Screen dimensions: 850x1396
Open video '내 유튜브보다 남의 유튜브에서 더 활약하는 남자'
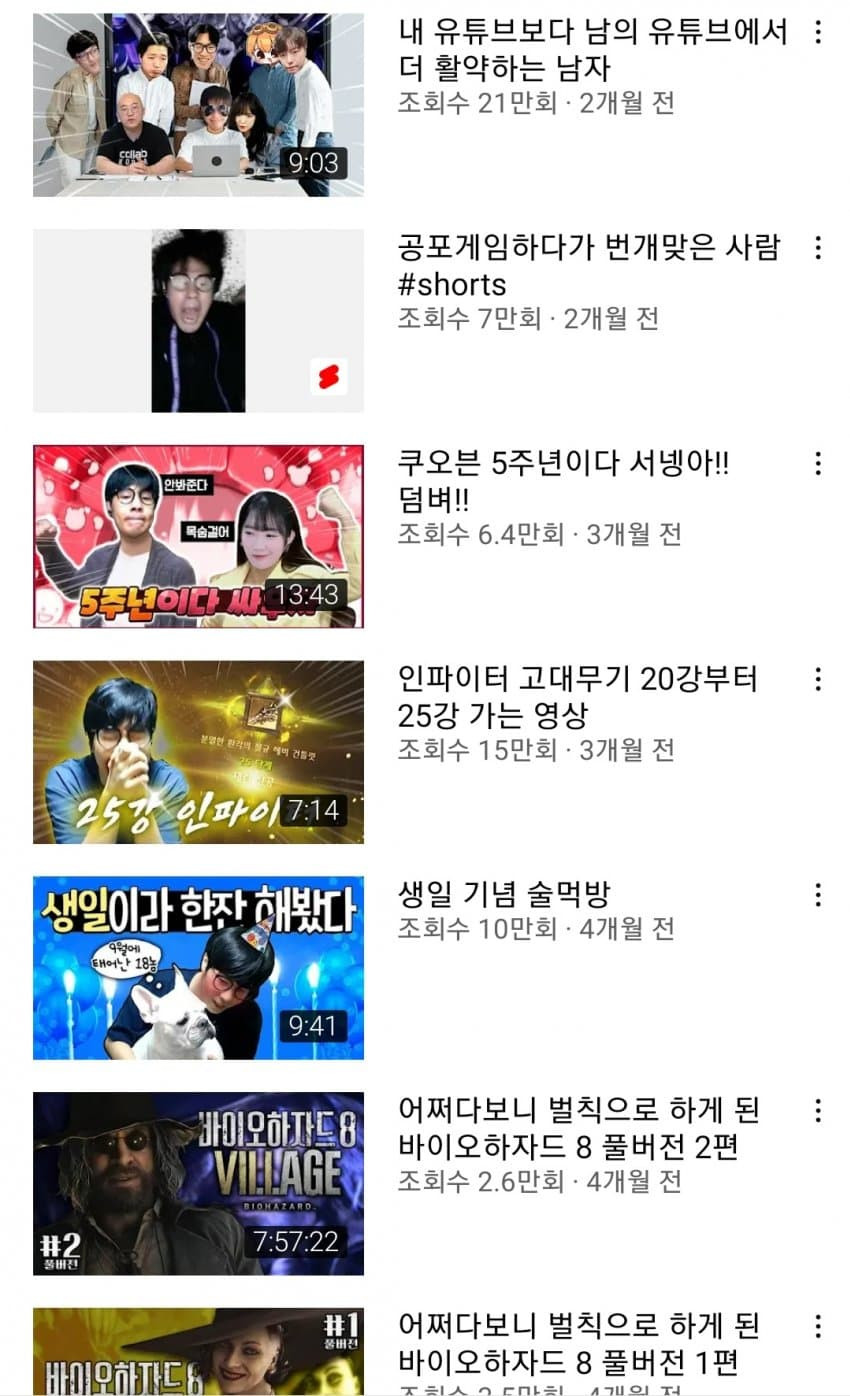pyautogui.click(x=198, y=104)
